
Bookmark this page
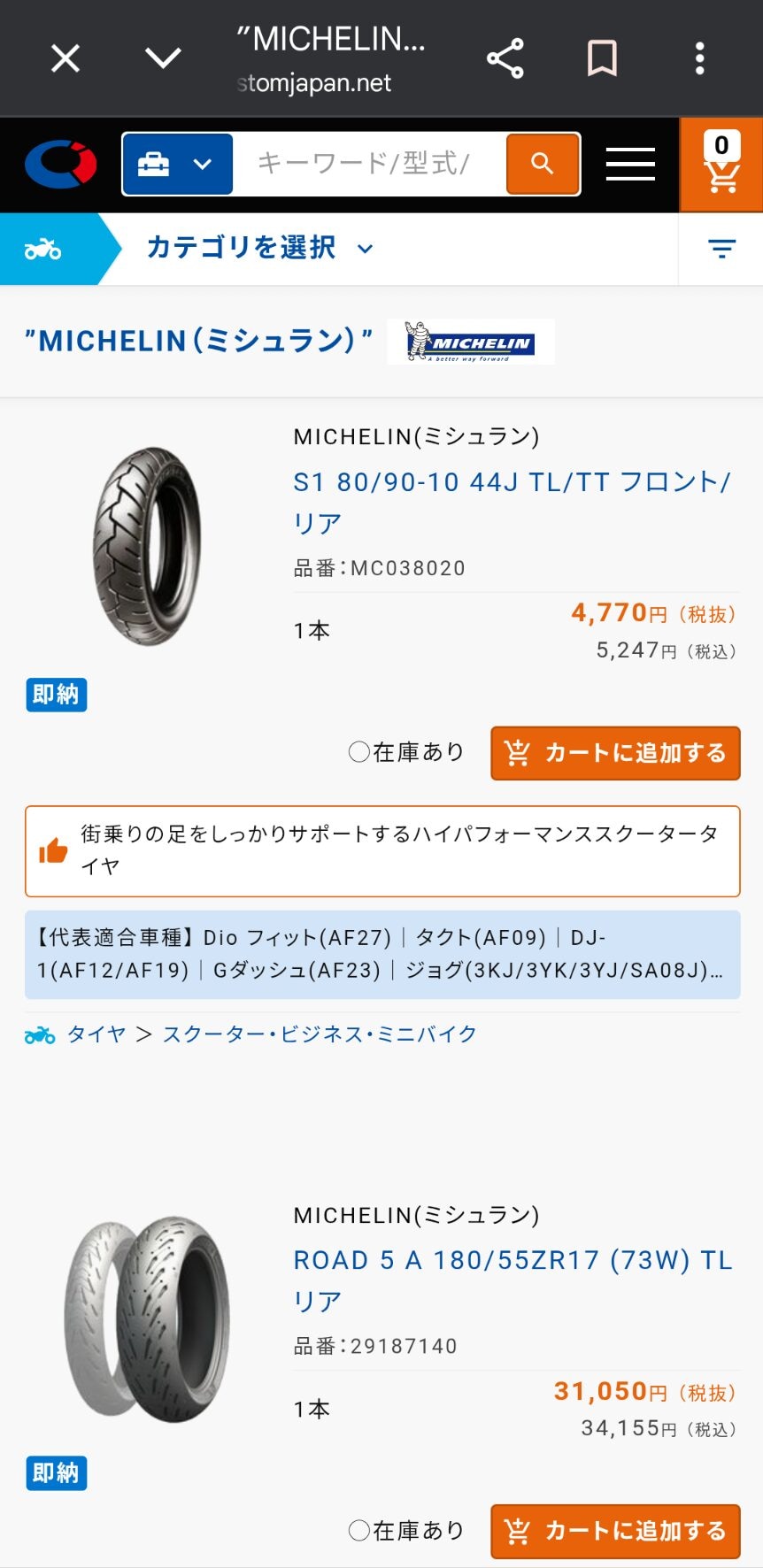pos(602,59)
